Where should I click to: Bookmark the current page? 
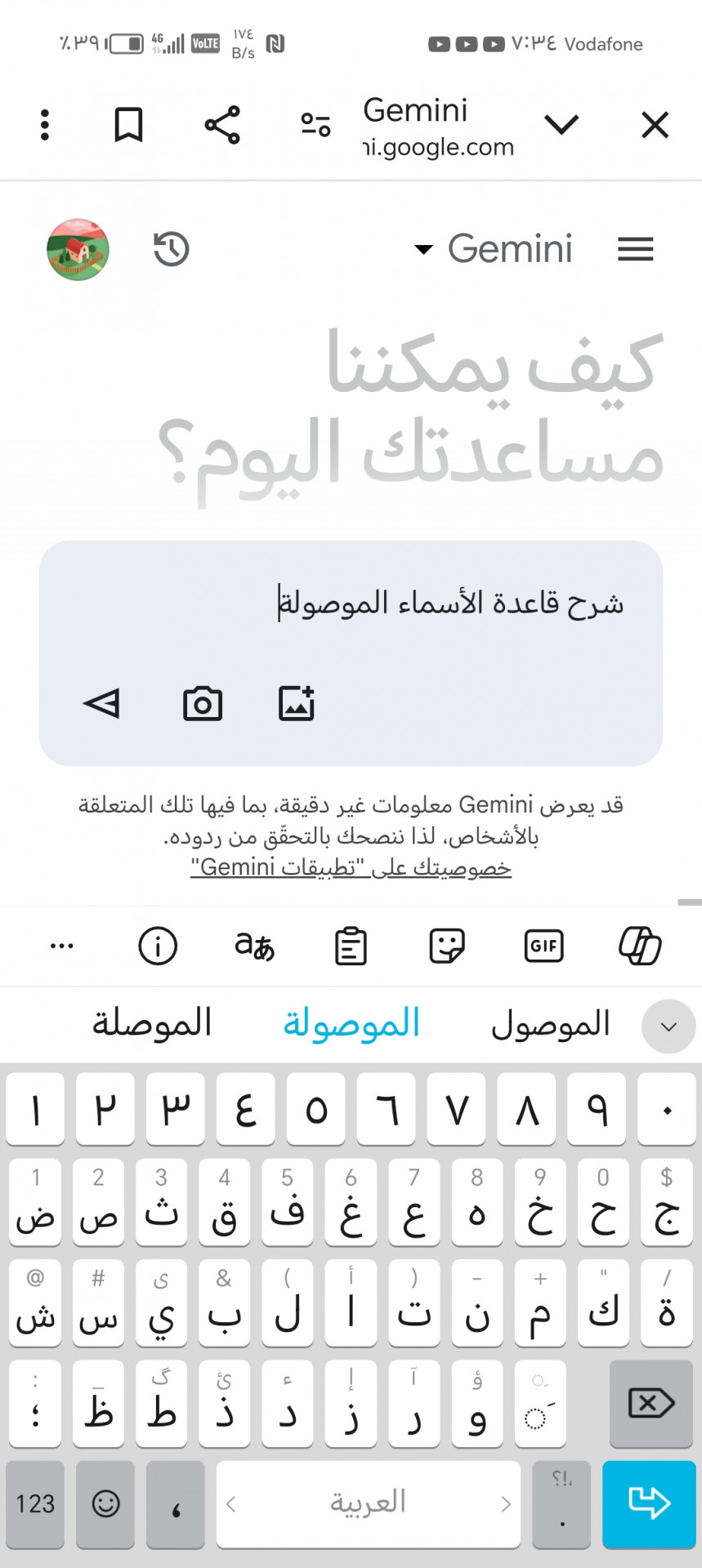coord(128,125)
